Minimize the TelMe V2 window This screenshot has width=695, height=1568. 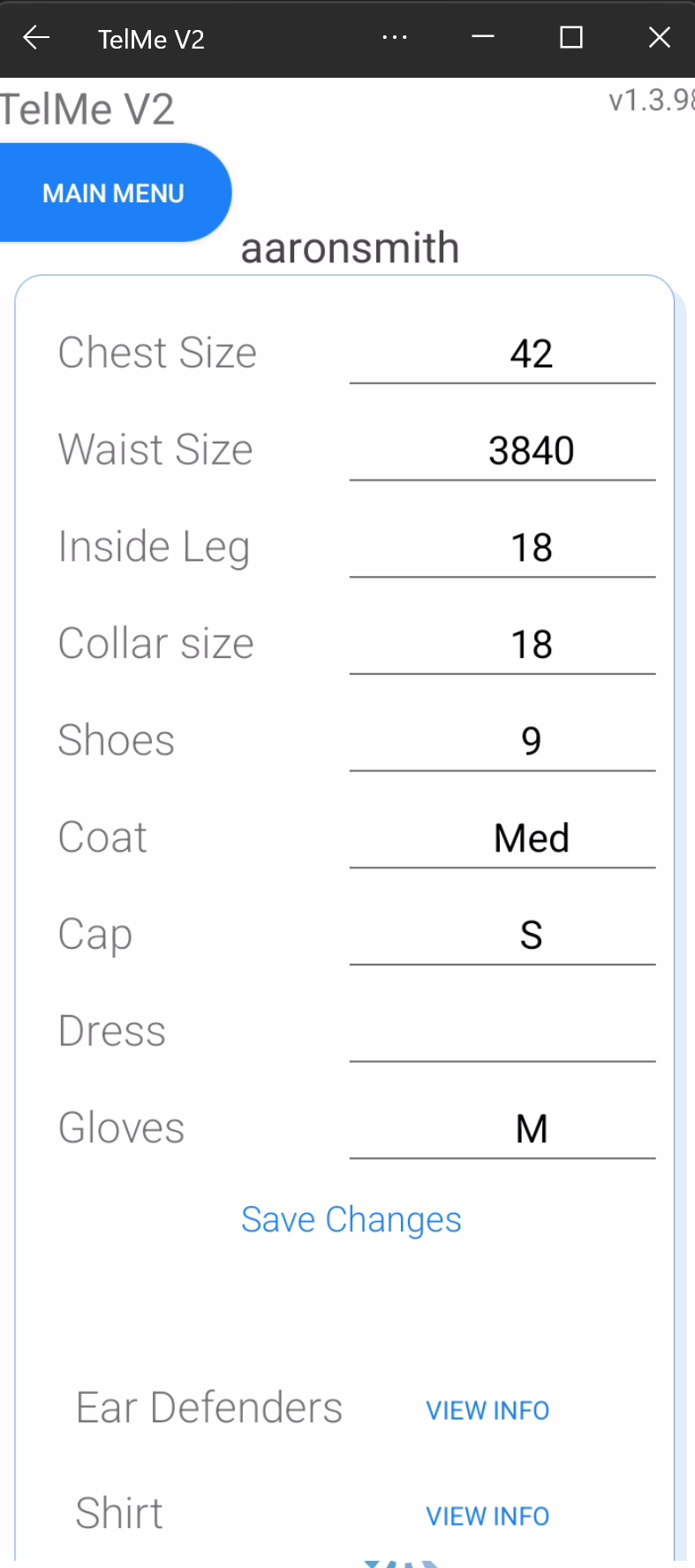[x=482, y=38]
